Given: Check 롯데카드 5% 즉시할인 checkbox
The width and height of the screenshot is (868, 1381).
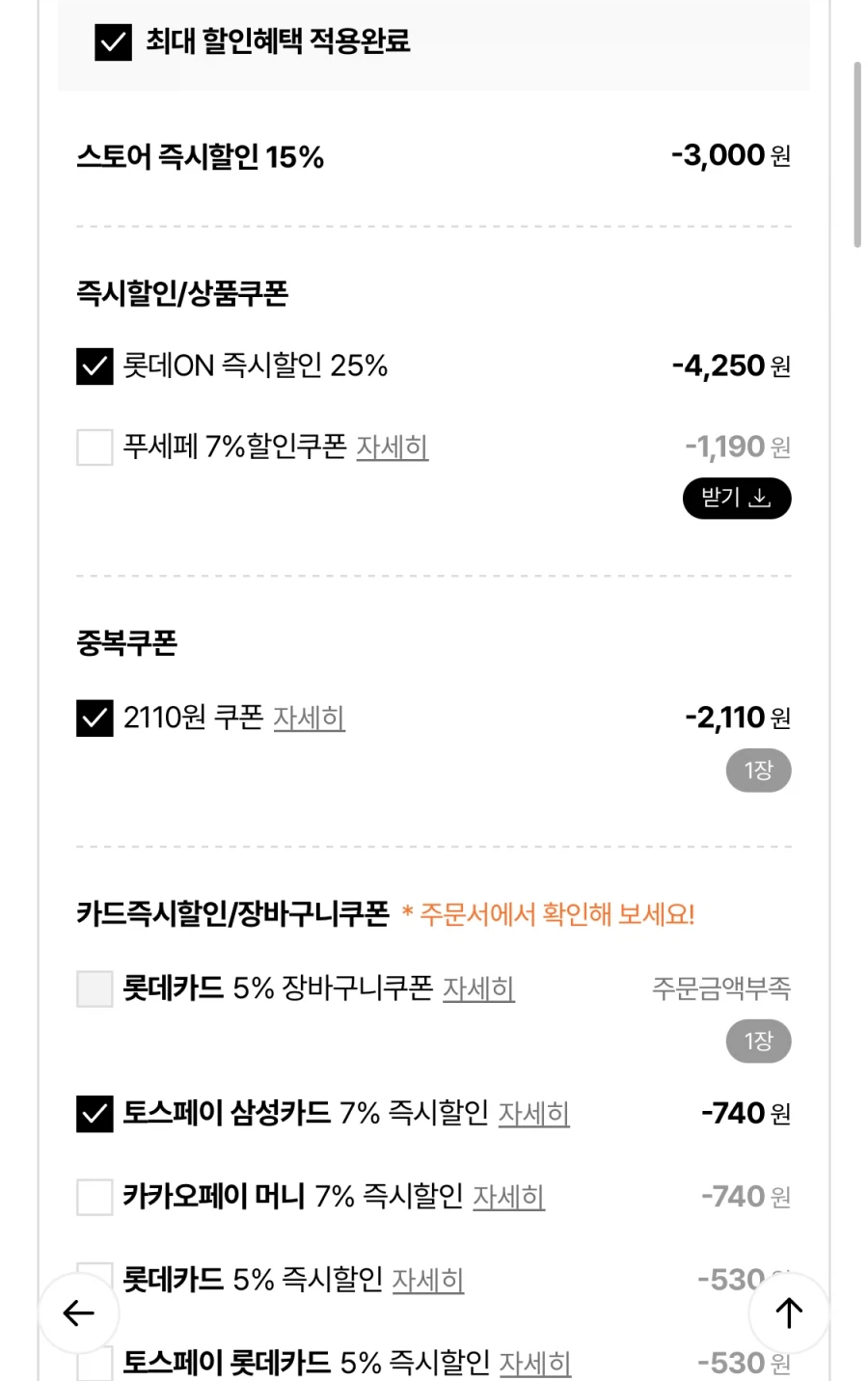Looking at the screenshot, I should (x=94, y=1280).
